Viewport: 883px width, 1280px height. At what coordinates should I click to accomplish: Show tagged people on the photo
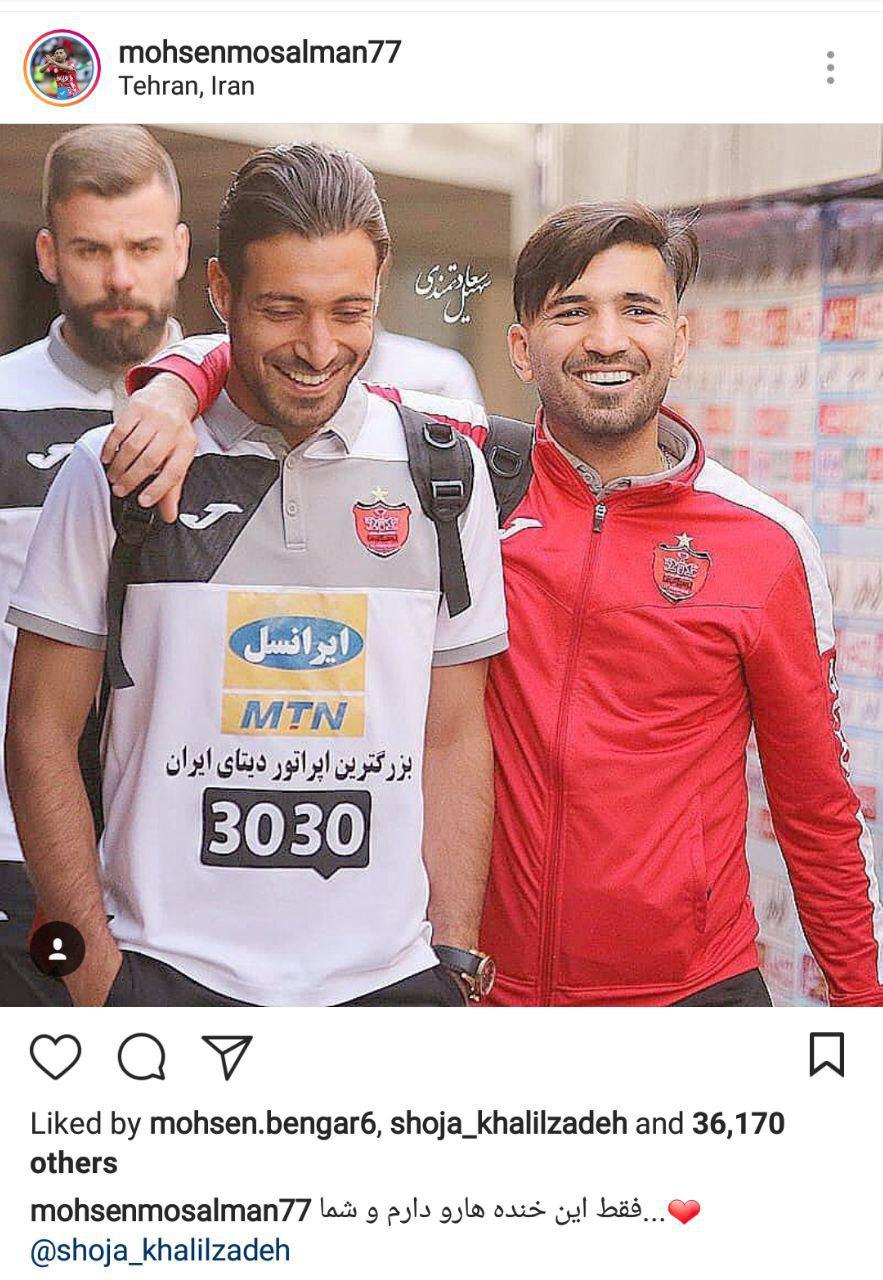[57, 948]
